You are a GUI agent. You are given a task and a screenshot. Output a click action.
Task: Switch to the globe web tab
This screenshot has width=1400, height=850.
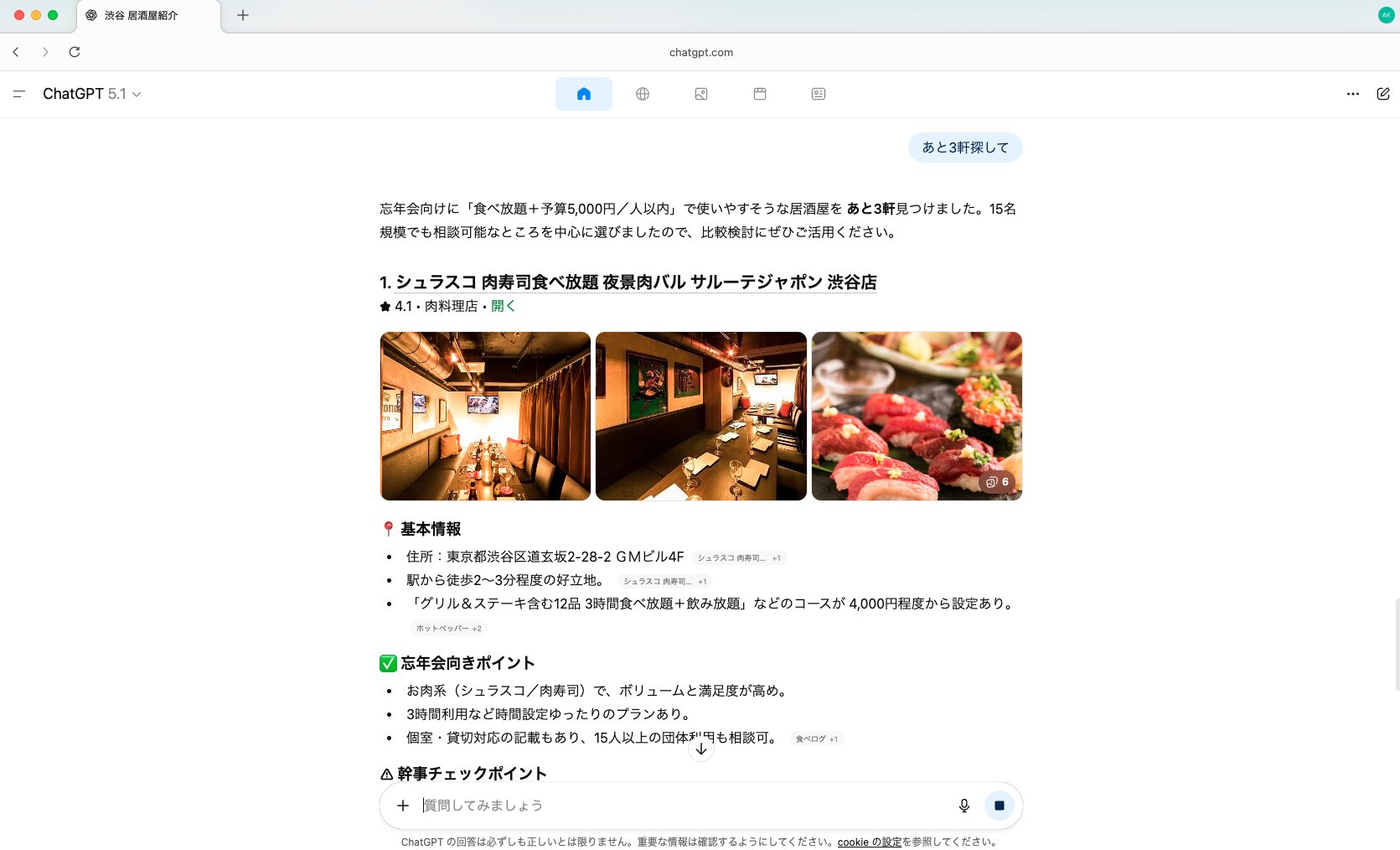point(643,94)
